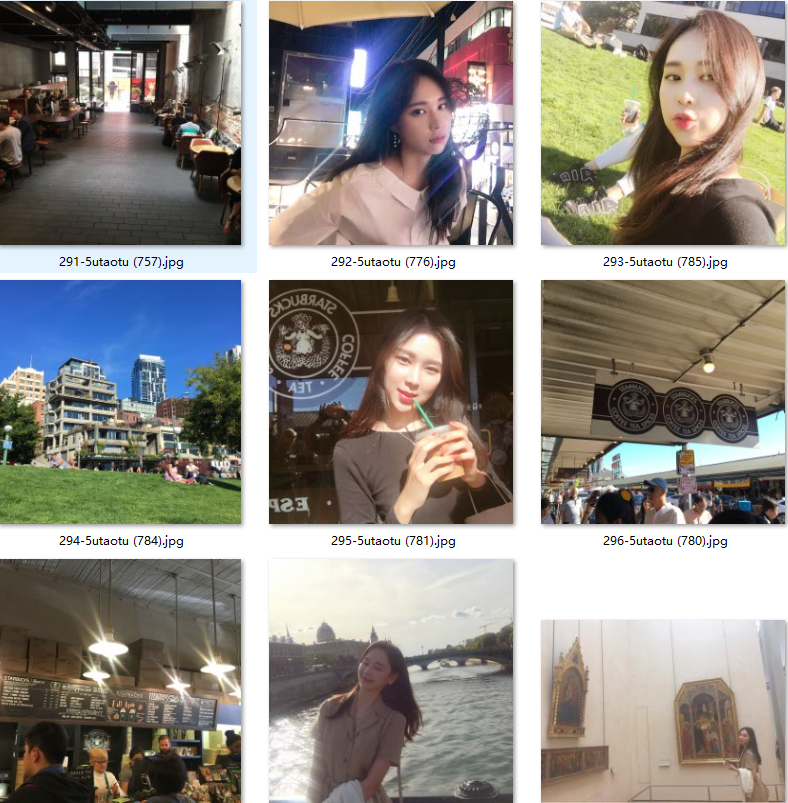Choose the 296-5utaotu (780).jpg thumbnail

coord(663,402)
